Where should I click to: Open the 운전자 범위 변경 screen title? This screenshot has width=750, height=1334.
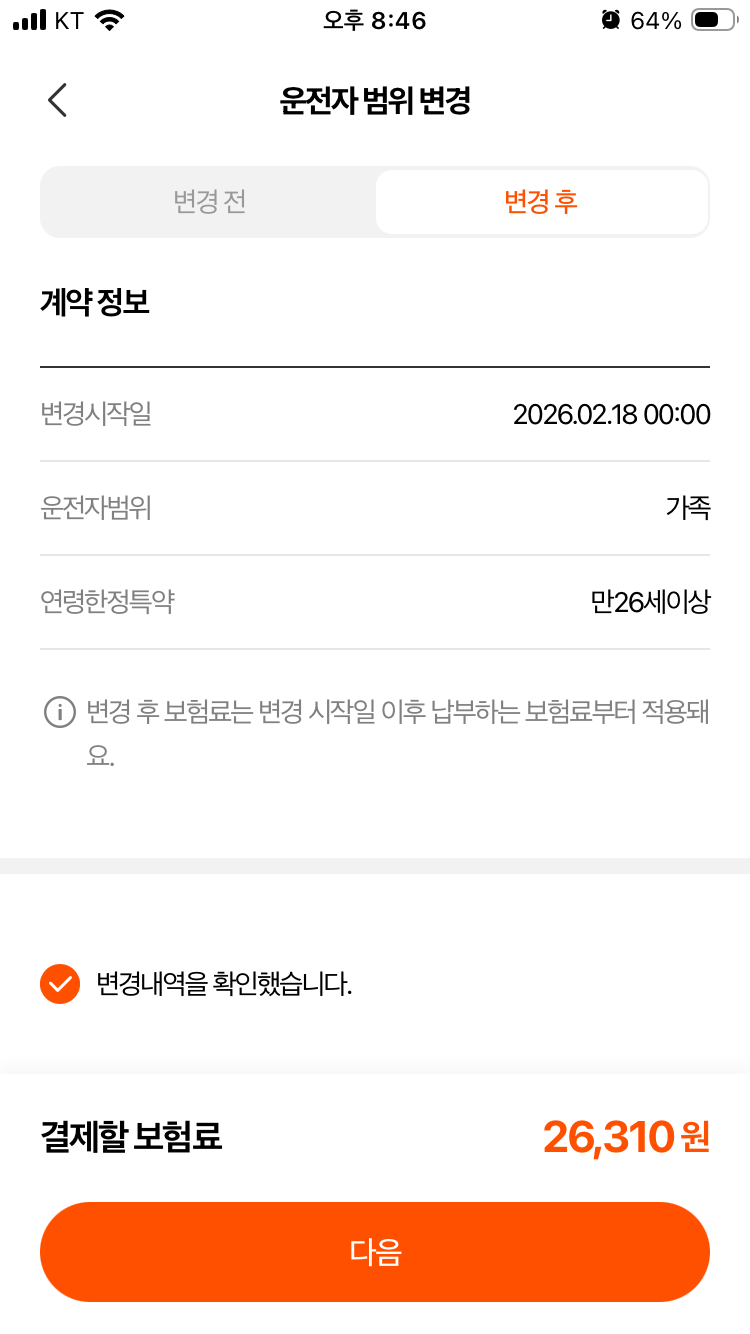click(x=374, y=100)
